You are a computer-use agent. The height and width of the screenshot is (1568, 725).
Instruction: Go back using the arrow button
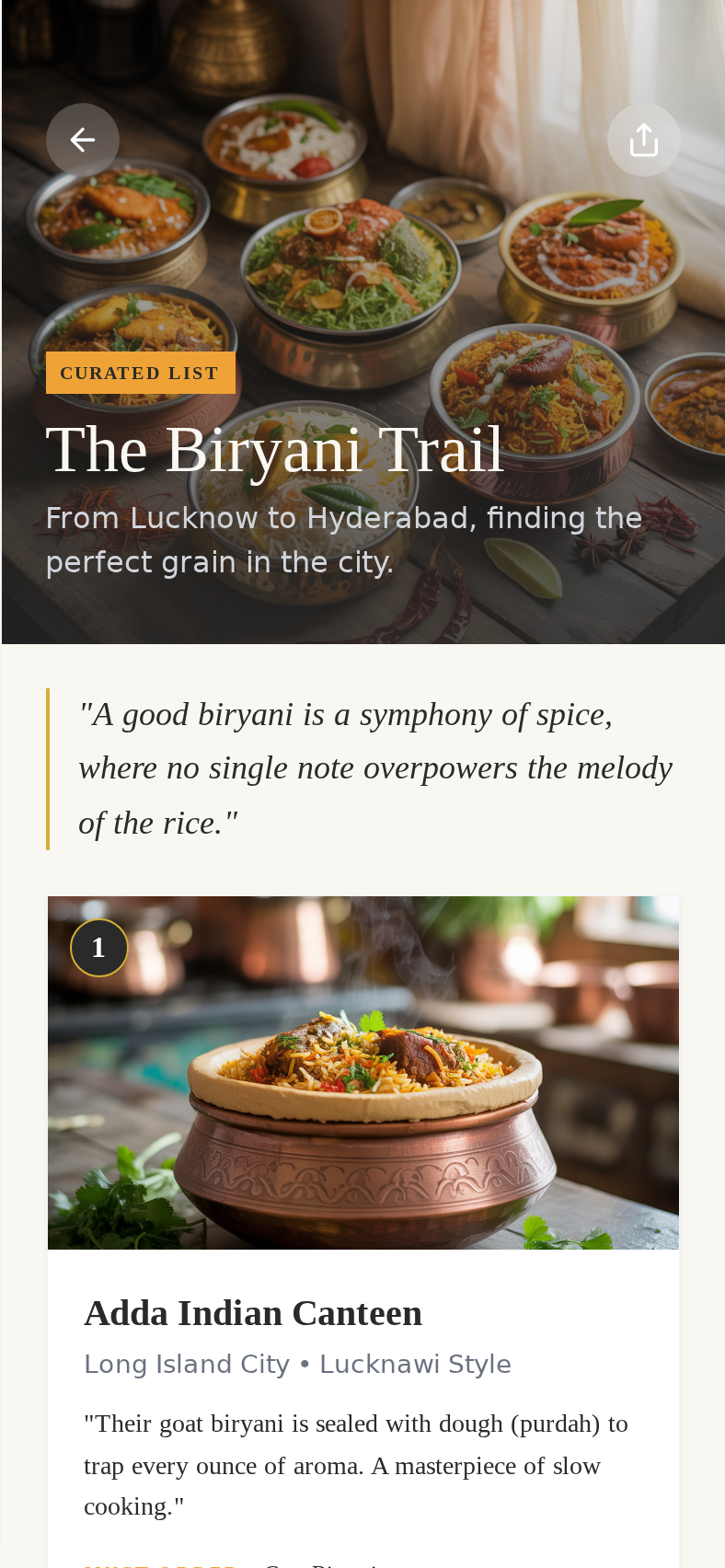pyautogui.click(x=83, y=140)
